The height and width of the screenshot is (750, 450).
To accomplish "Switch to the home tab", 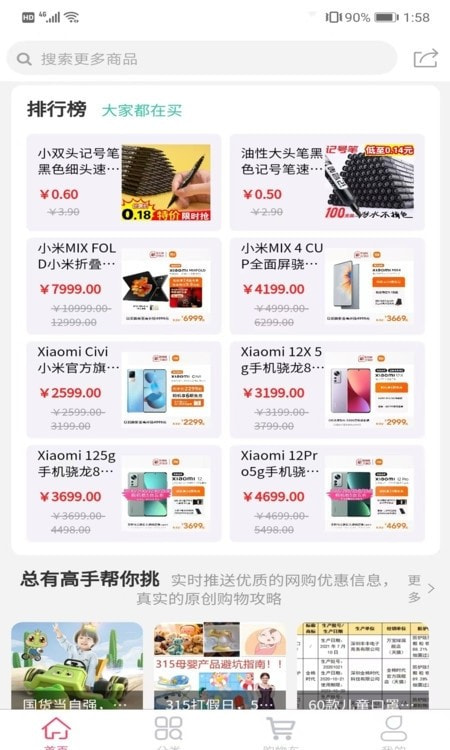I will point(56,732).
